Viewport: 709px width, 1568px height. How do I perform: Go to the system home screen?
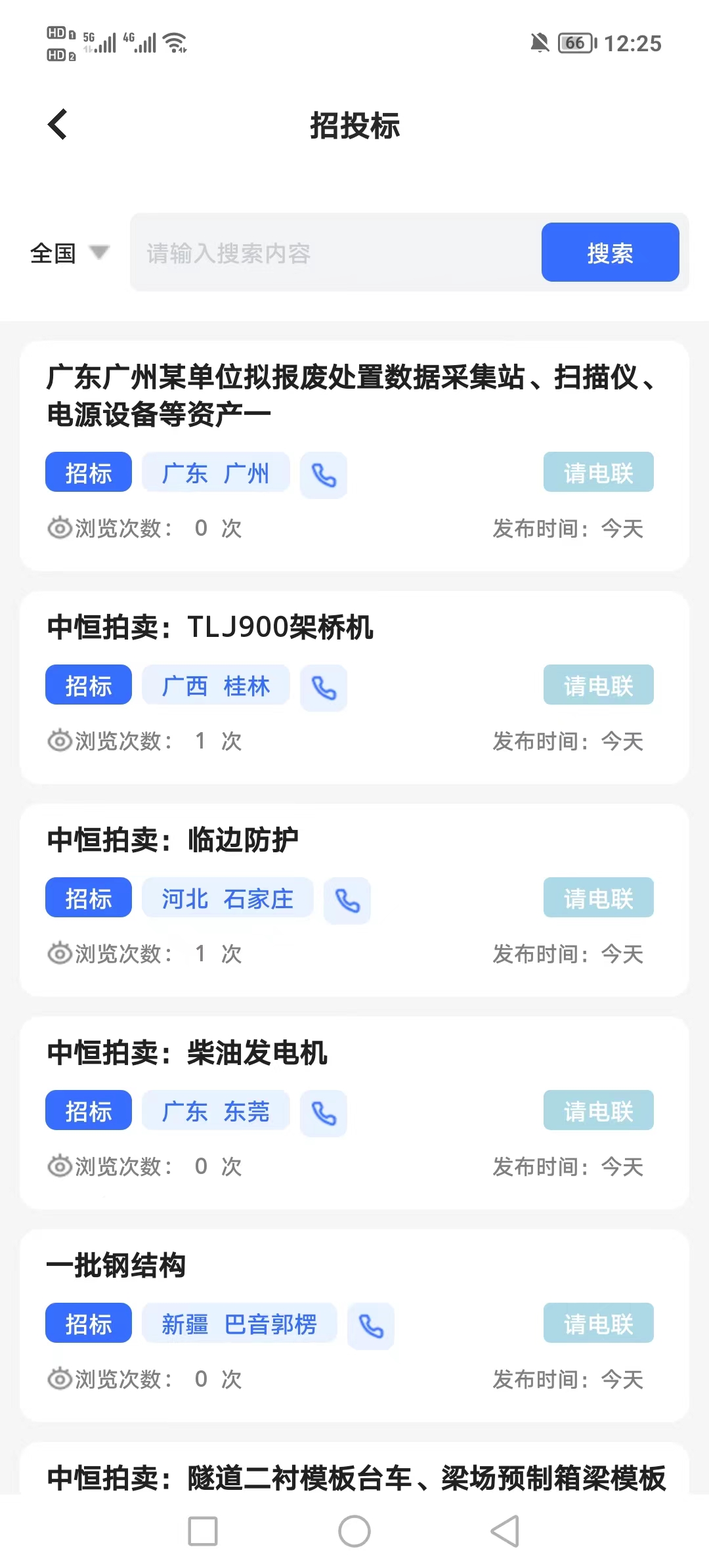354,1531
